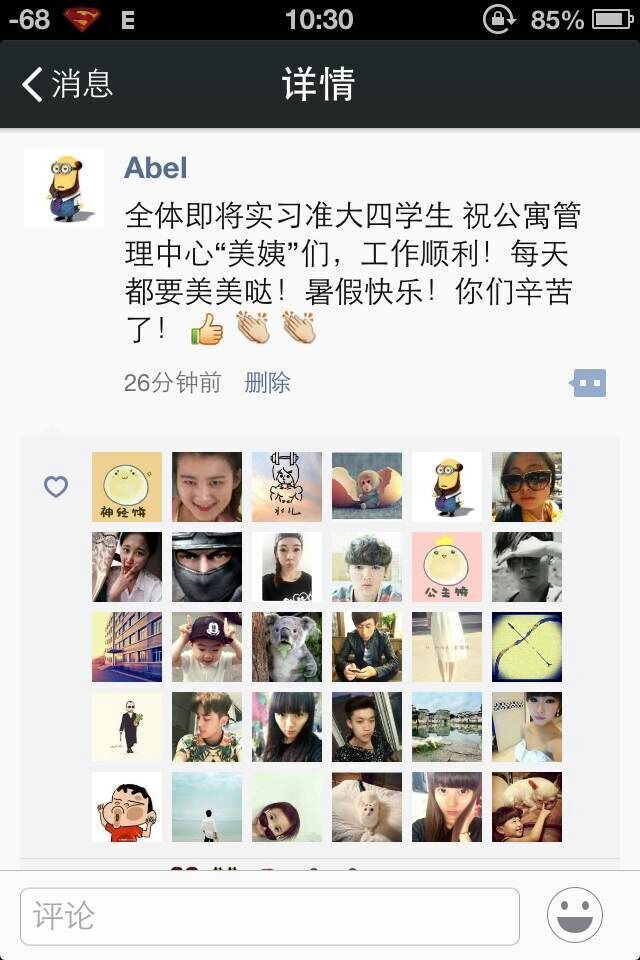This screenshot has width=640, height=960.
Task: Open the like and comment popup
Action: (x=588, y=382)
